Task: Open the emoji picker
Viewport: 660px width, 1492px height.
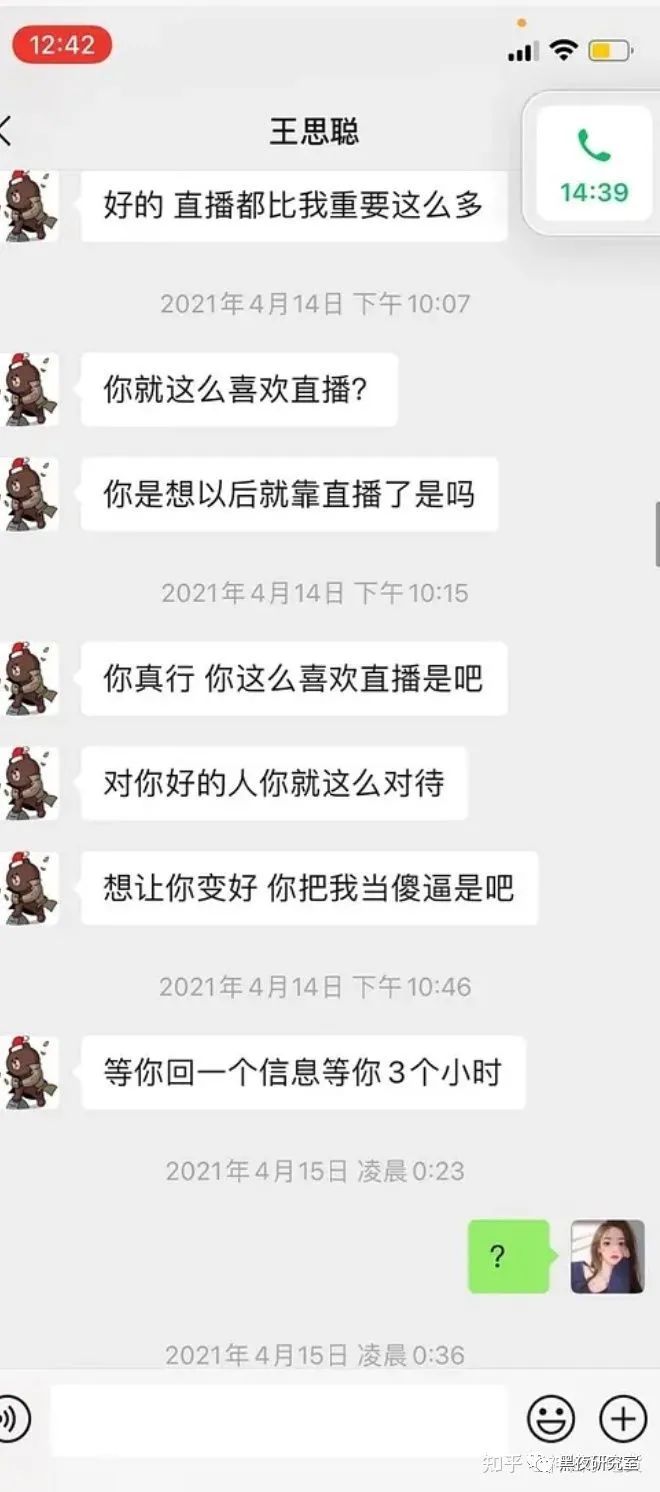Action: coord(551,1419)
